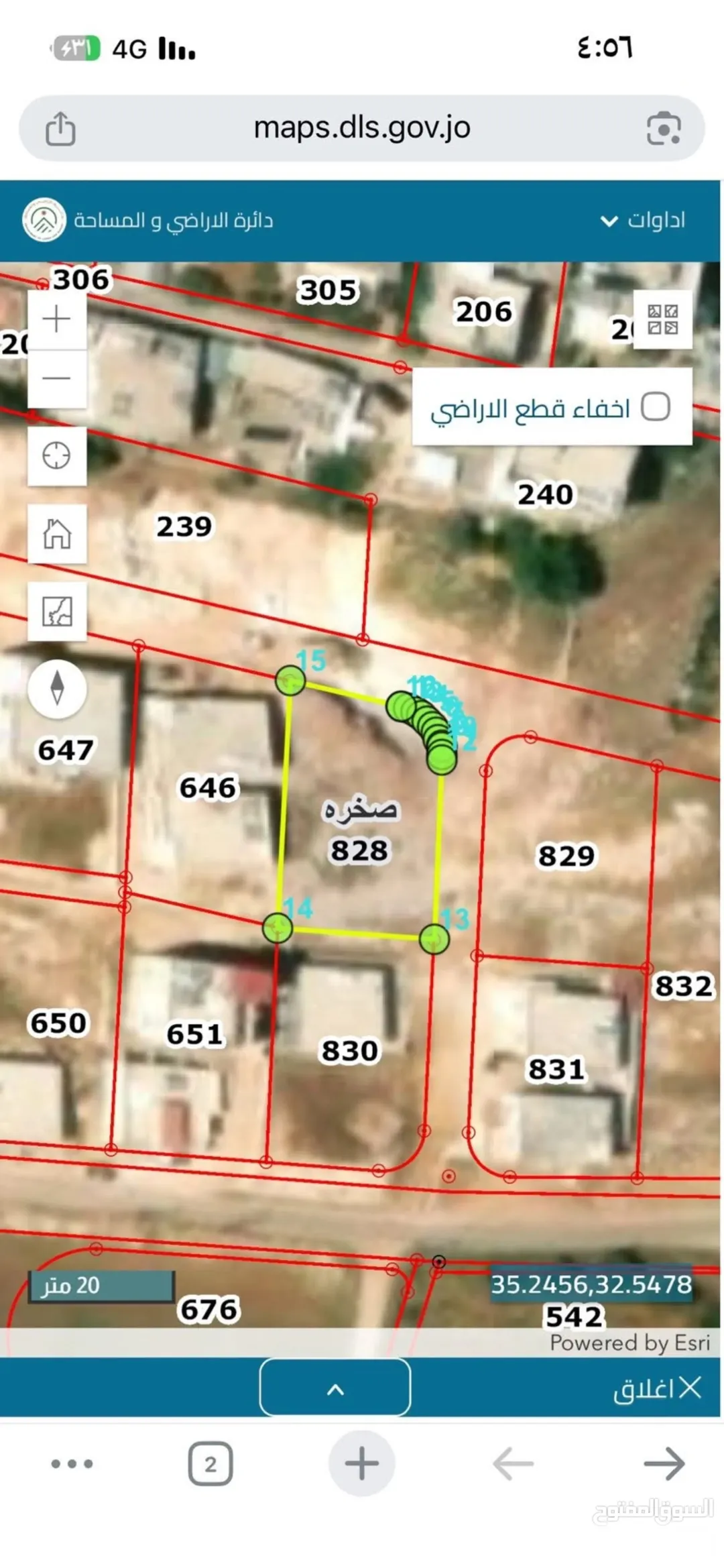Go forward in browser history

664,1463
